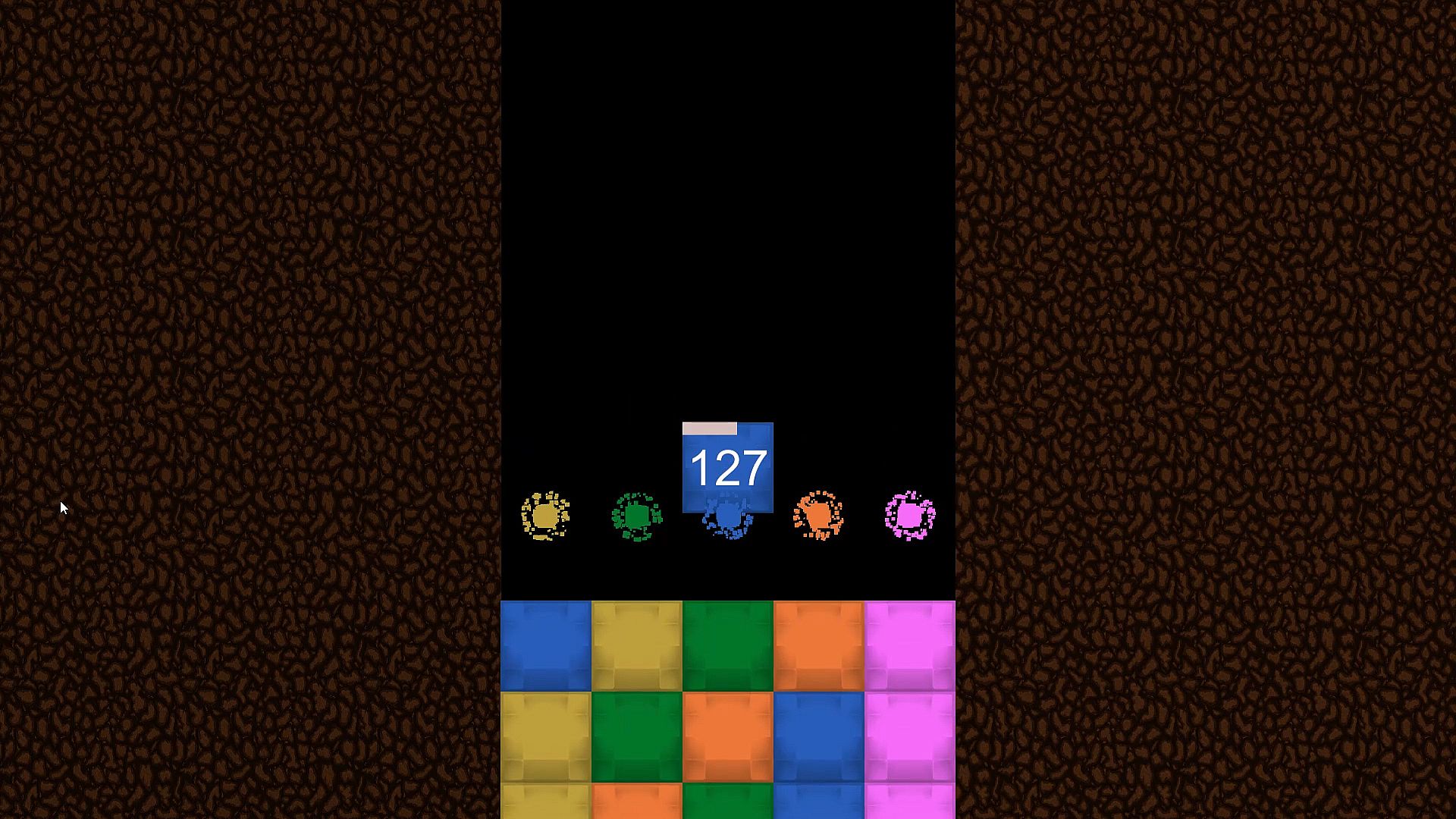Tap the blue block numbered 127
This screenshot has width=1456, height=819.
point(727,467)
